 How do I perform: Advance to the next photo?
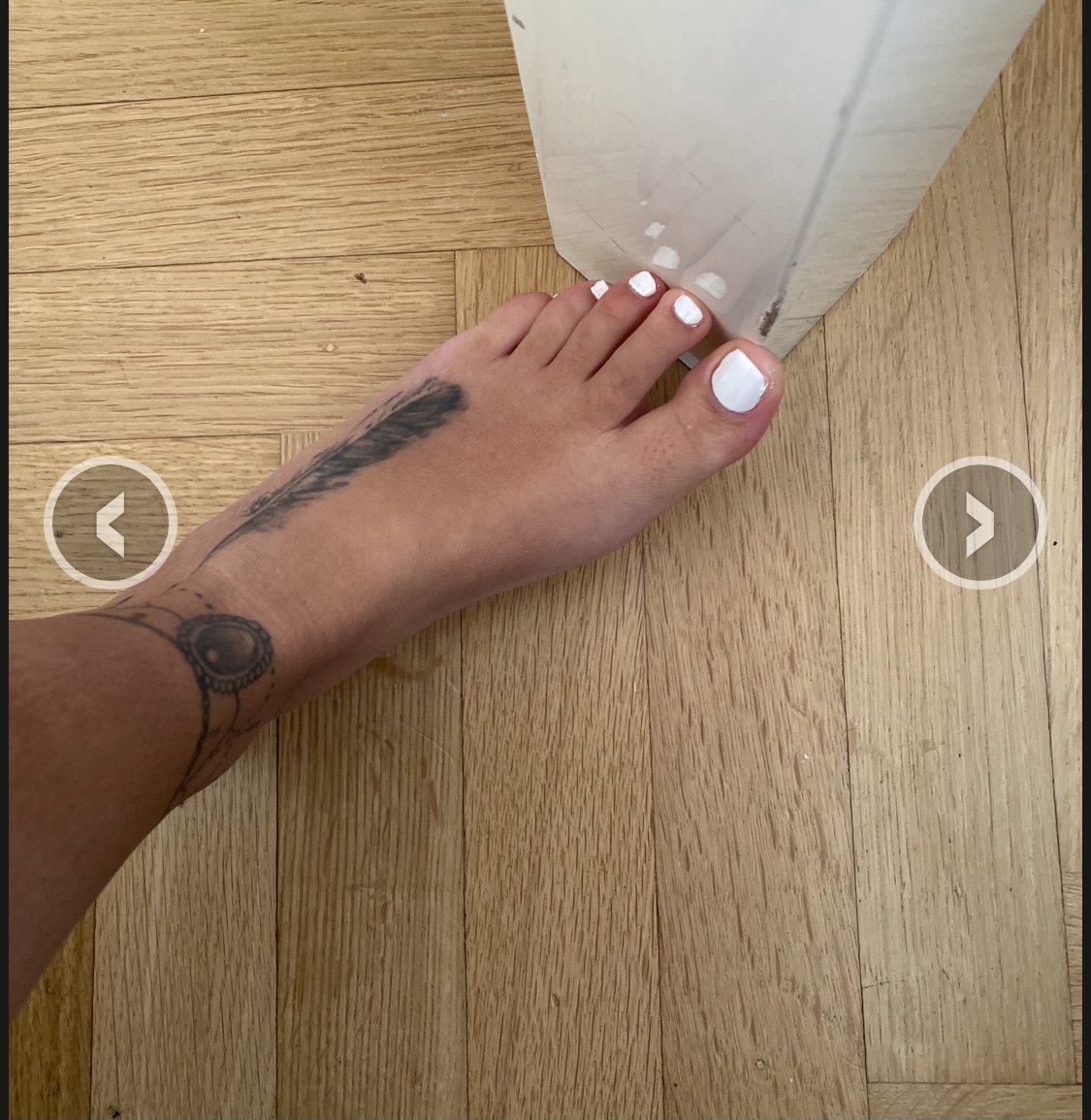pos(979,523)
